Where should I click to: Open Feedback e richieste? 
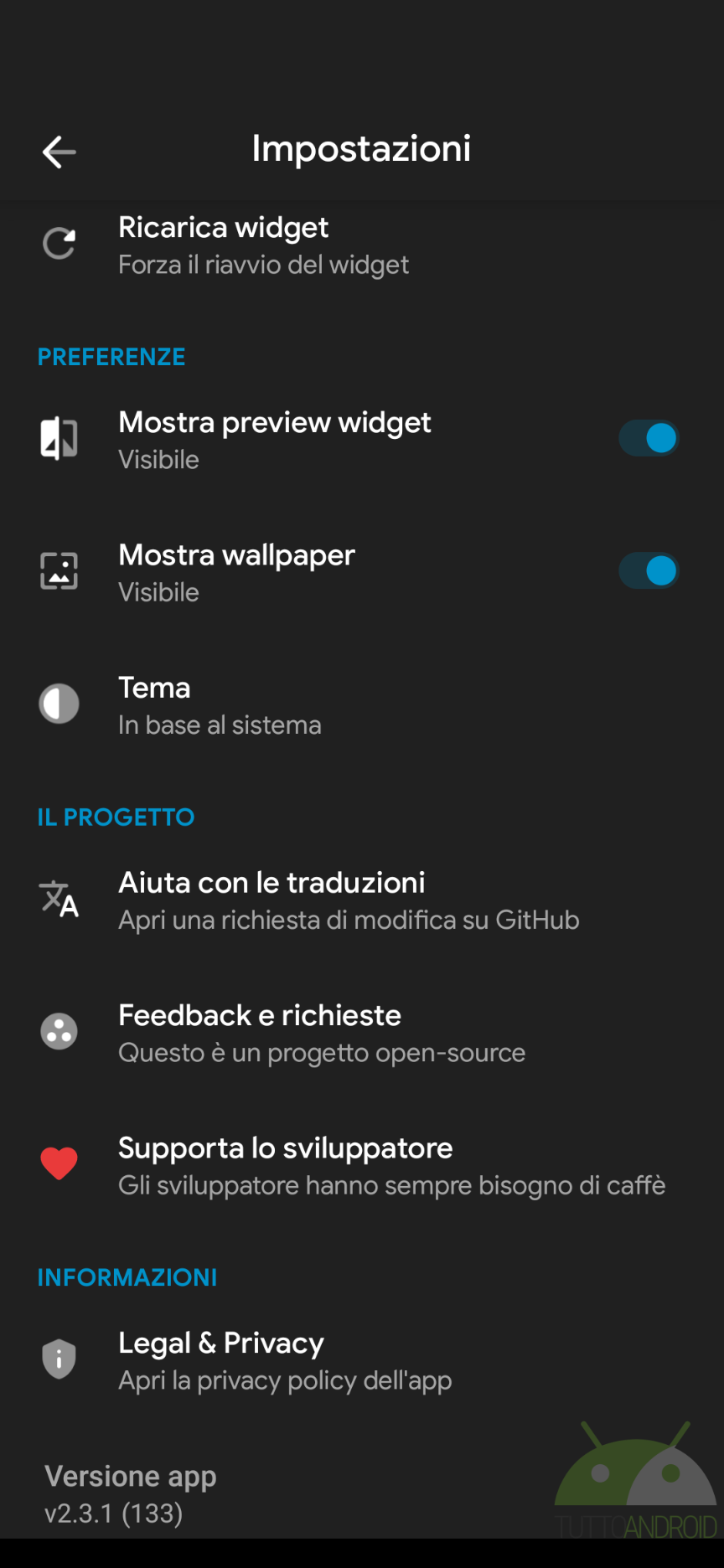362,1033
